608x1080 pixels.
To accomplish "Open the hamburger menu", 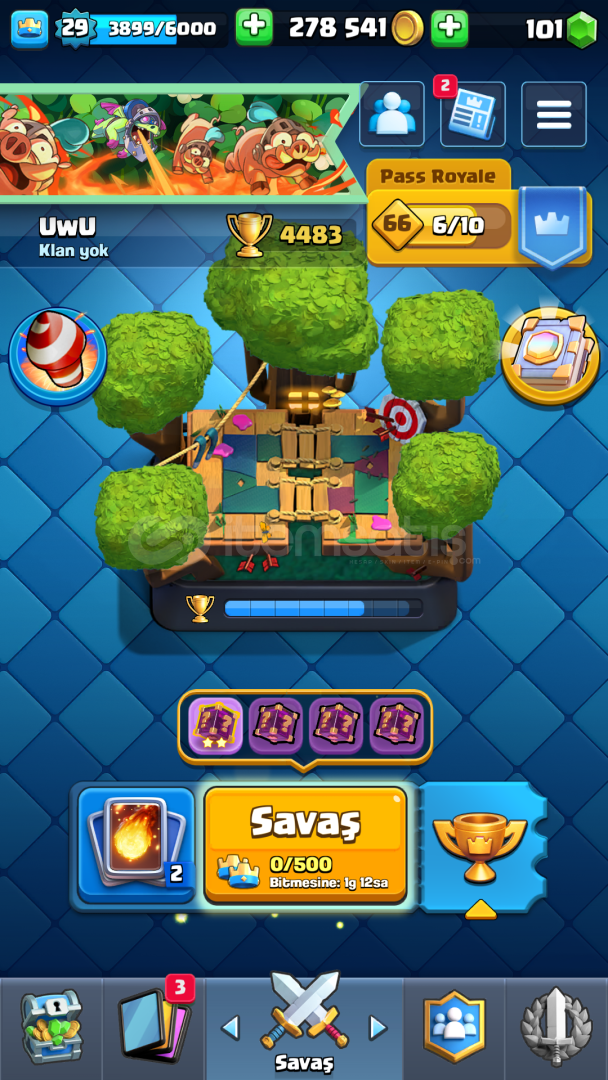I will coord(554,114).
